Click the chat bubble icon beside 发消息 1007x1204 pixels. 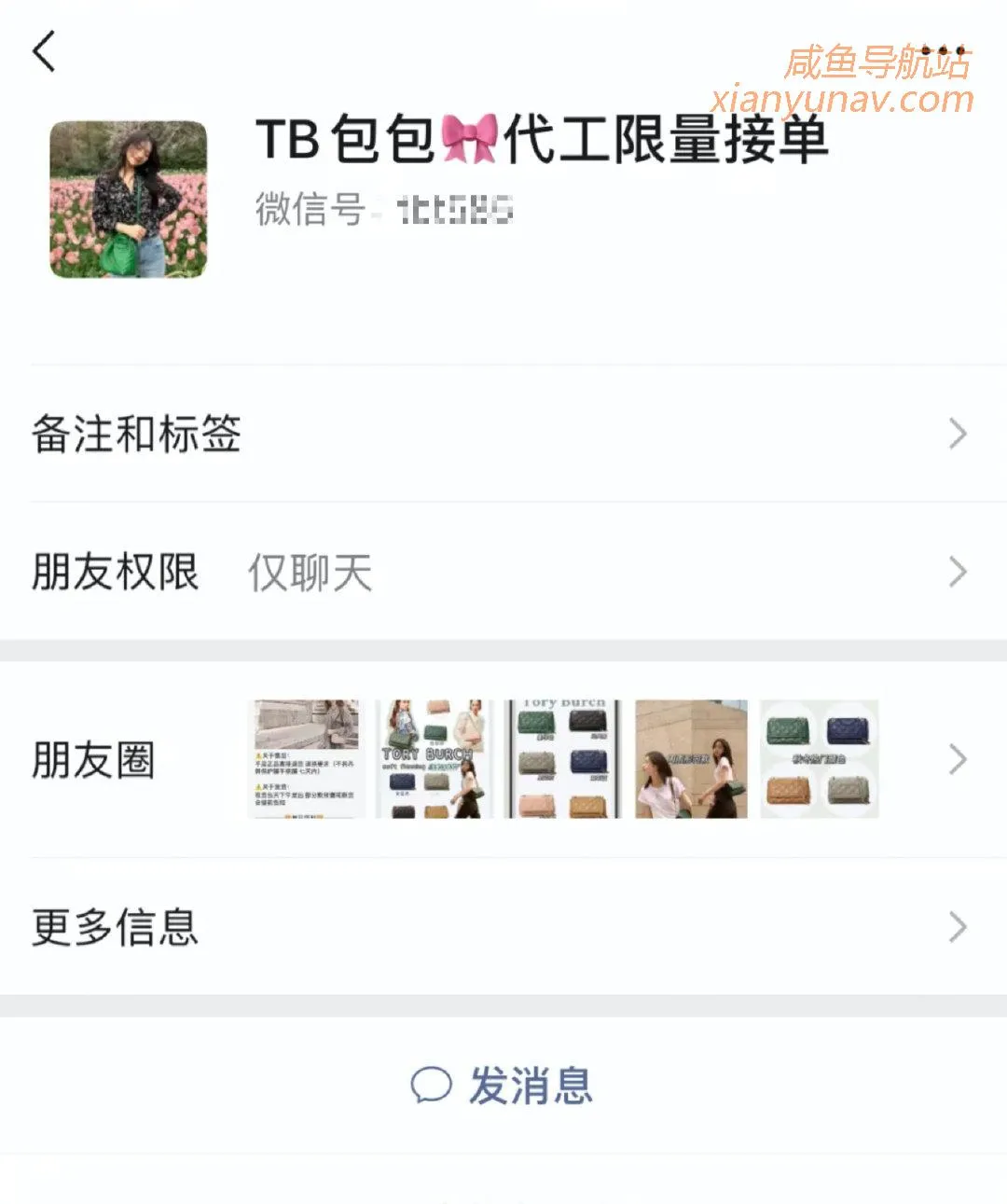pos(431,1085)
